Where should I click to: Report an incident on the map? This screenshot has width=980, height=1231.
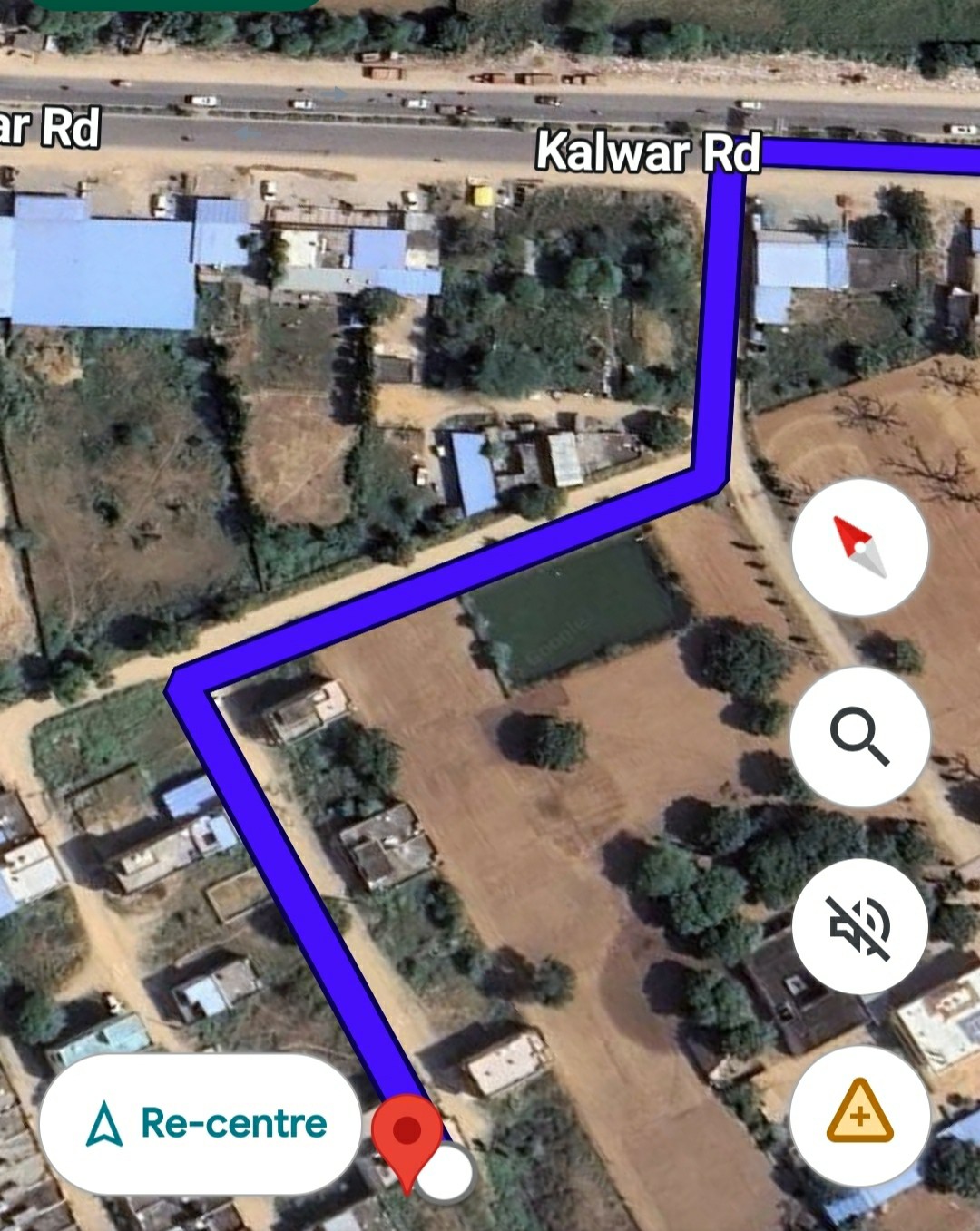pyautogui.click(x=859, y=1115)
